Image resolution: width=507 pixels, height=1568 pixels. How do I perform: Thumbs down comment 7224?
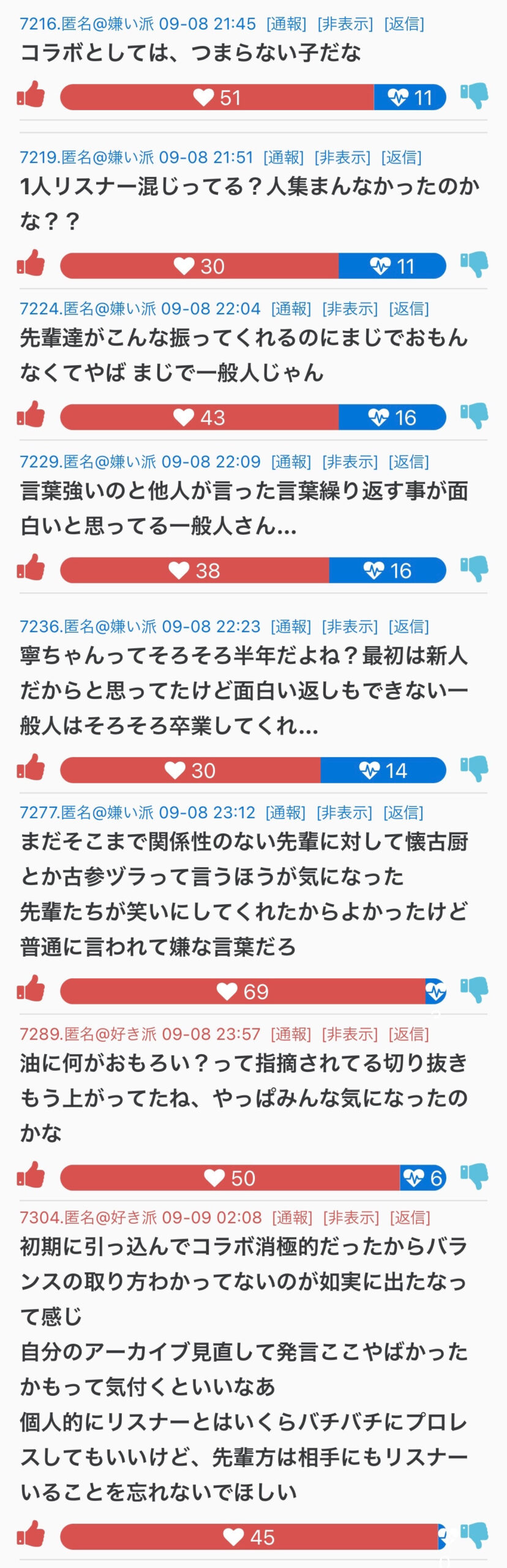475,415
